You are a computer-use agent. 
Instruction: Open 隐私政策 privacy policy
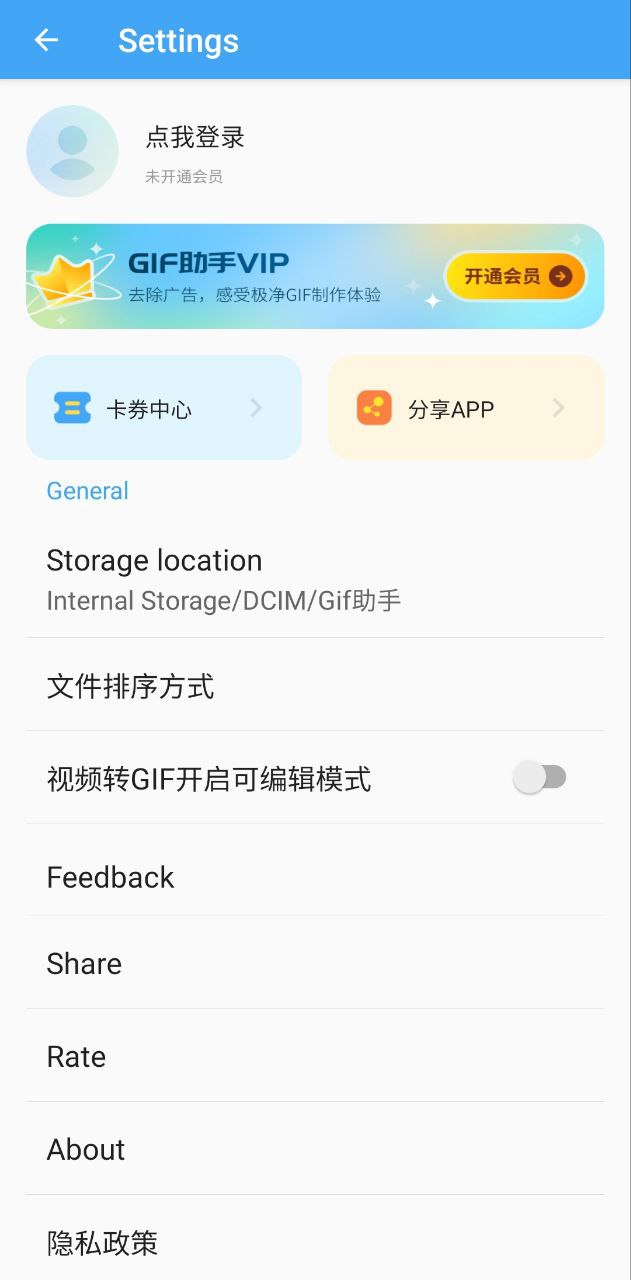[x=315, y=1242]
